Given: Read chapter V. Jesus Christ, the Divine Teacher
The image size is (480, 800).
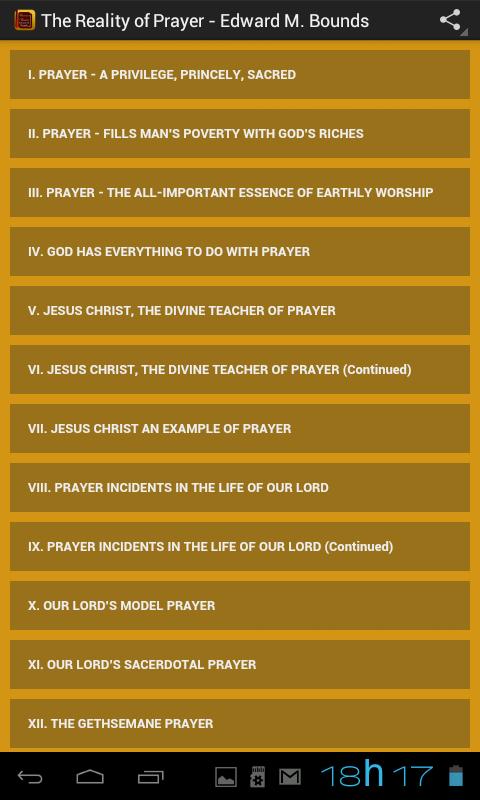Looking at the screenshot, I should (240, 311).
